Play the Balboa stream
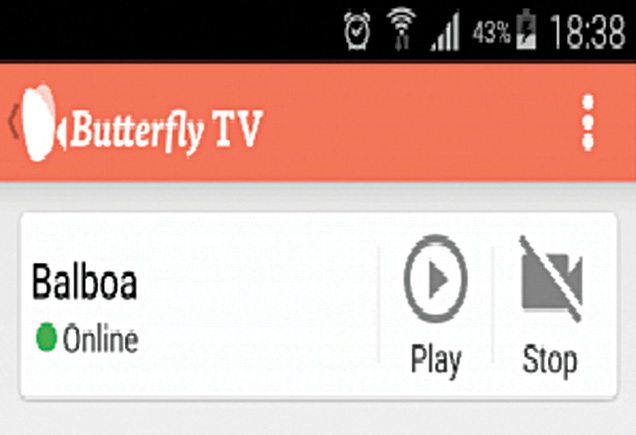This screenshot has height=435, width=636. pyautogui.click(x=435, y=305)
